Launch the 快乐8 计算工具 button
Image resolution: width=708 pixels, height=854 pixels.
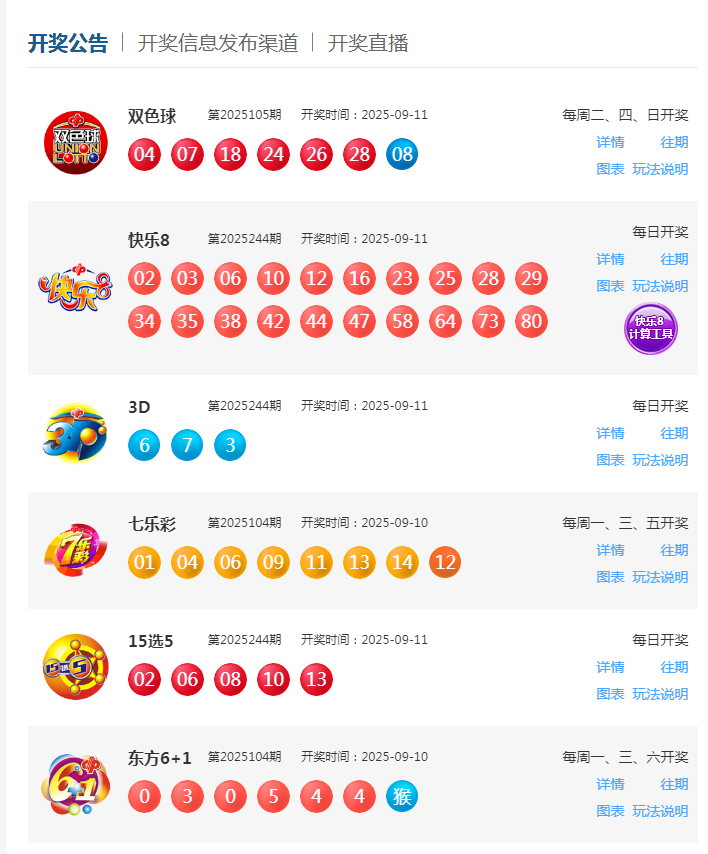tap(651, 328)
